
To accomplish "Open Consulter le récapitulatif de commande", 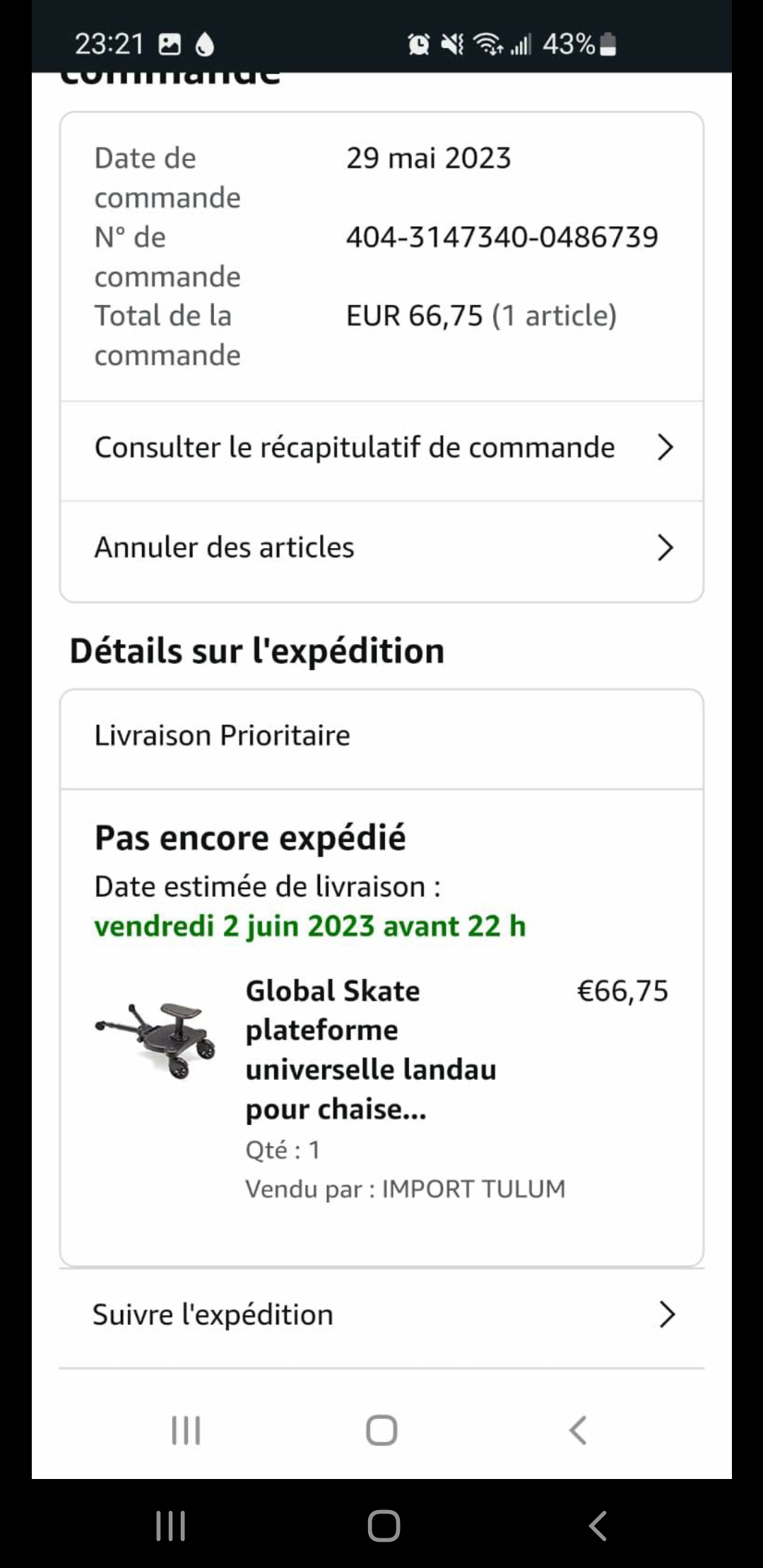I will [x=381, y=449].
